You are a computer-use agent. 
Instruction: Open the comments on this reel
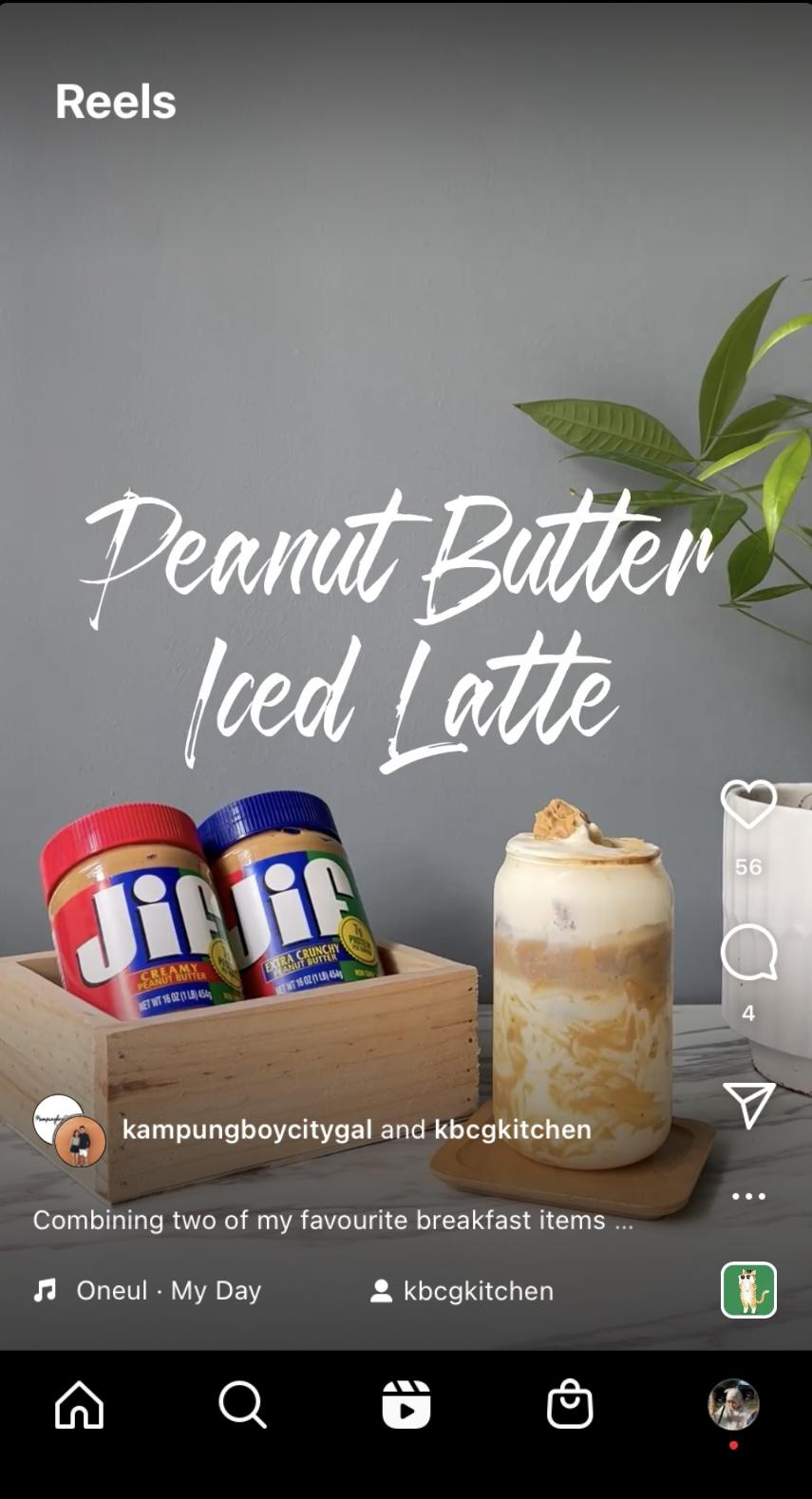tap(748, 952)
